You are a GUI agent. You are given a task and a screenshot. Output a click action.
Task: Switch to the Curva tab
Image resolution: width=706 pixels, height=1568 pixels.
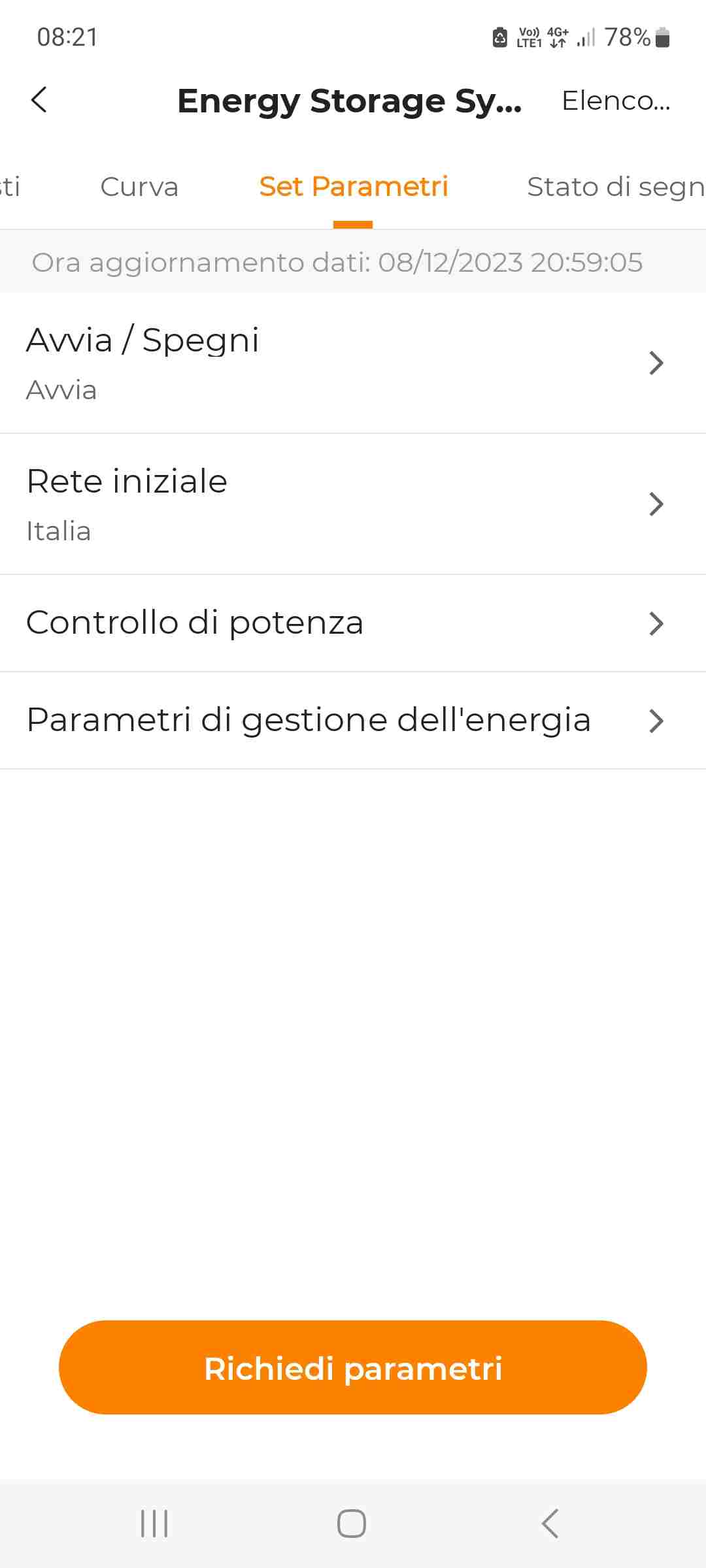[139, 187]
